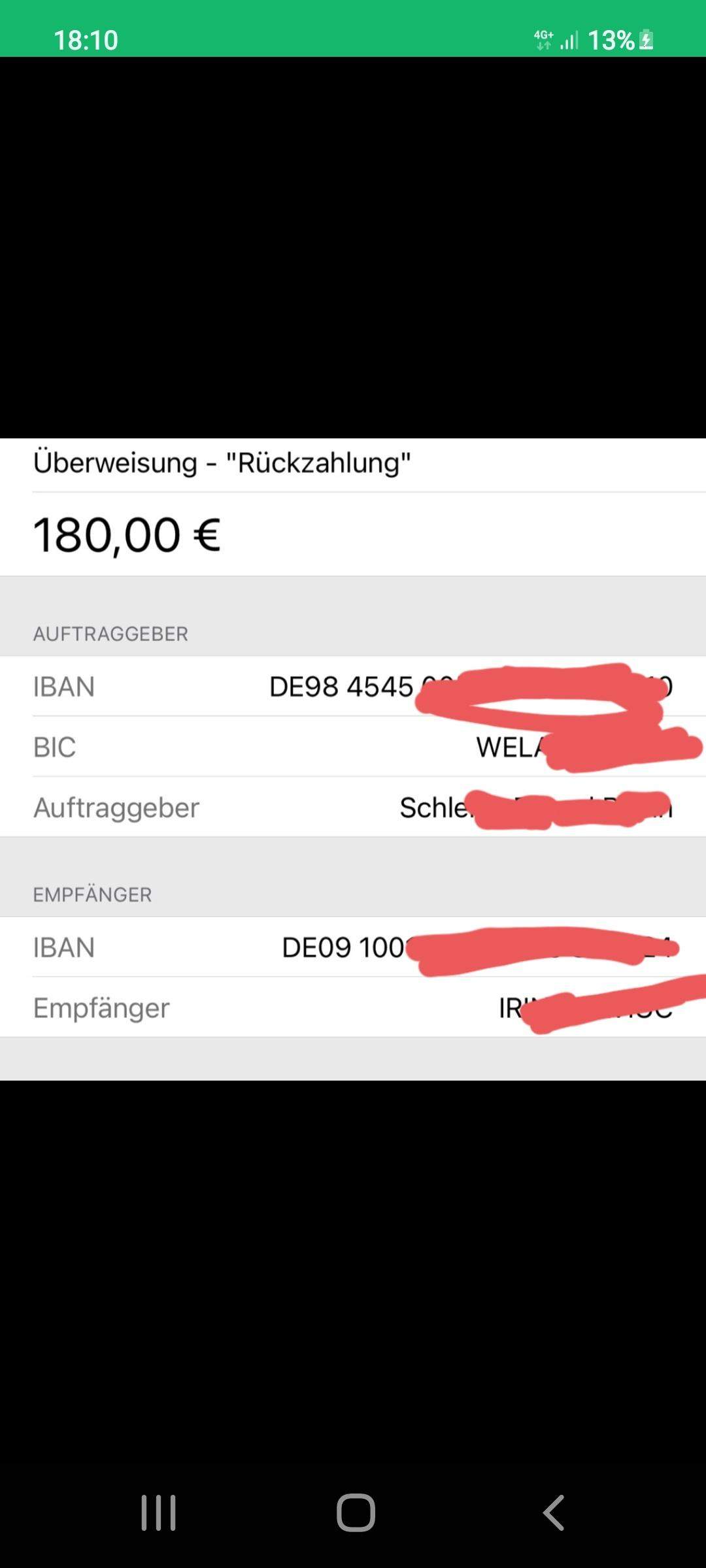Select the Auftraggeber name row
706x1568 pixels.
coord(431,806)
